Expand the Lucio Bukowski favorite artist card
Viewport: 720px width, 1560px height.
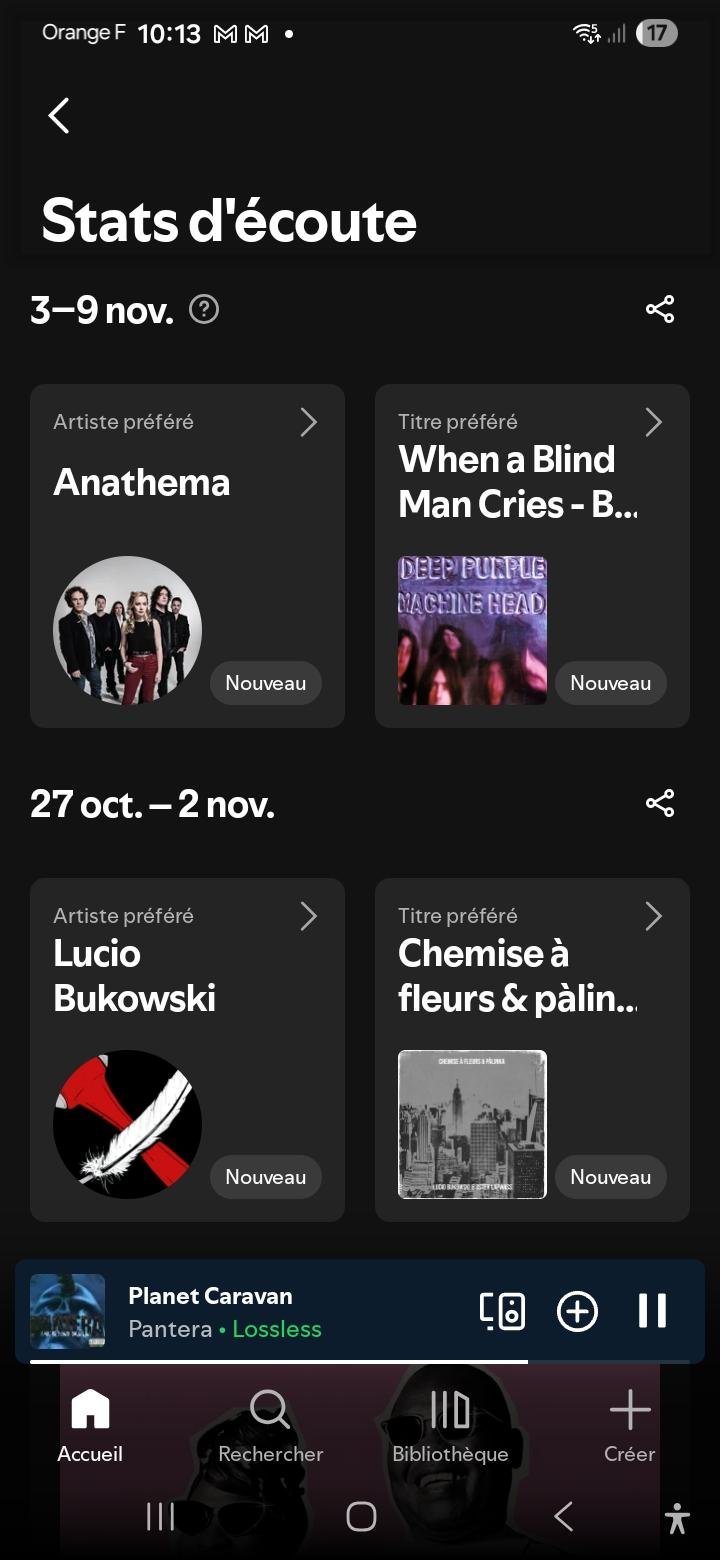click(309, 915)
